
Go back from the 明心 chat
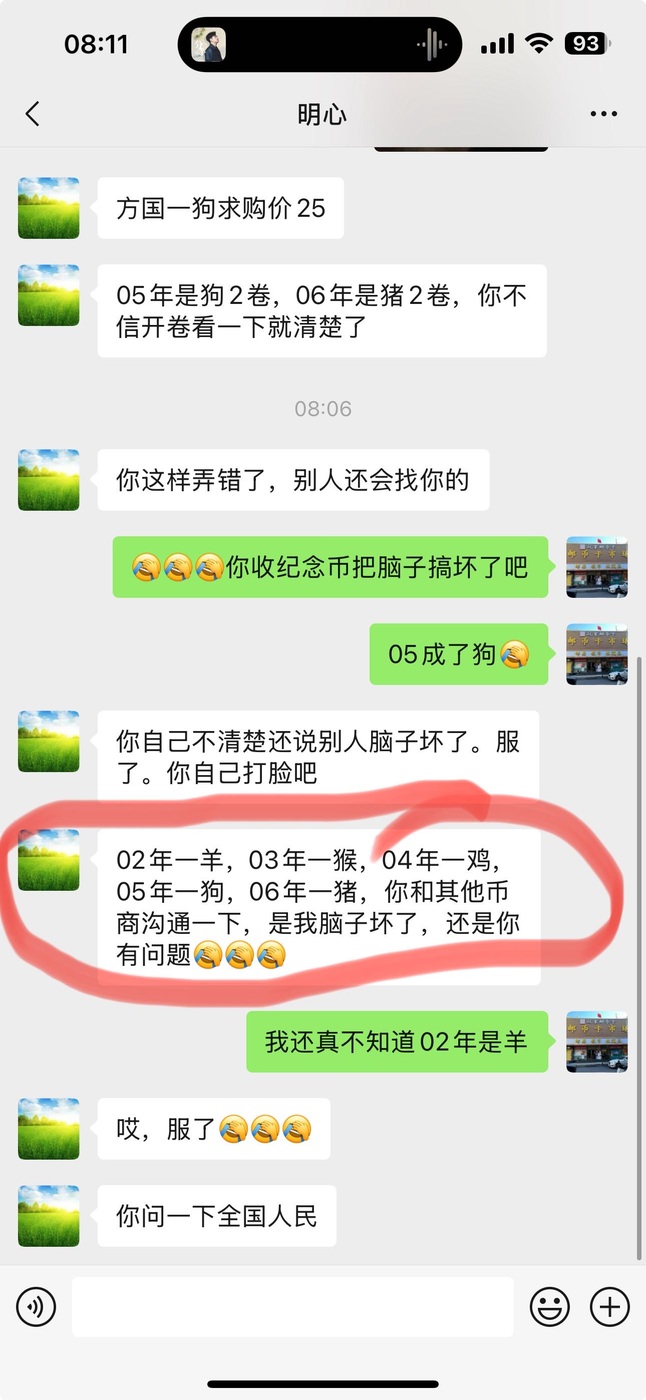[32, 114]
